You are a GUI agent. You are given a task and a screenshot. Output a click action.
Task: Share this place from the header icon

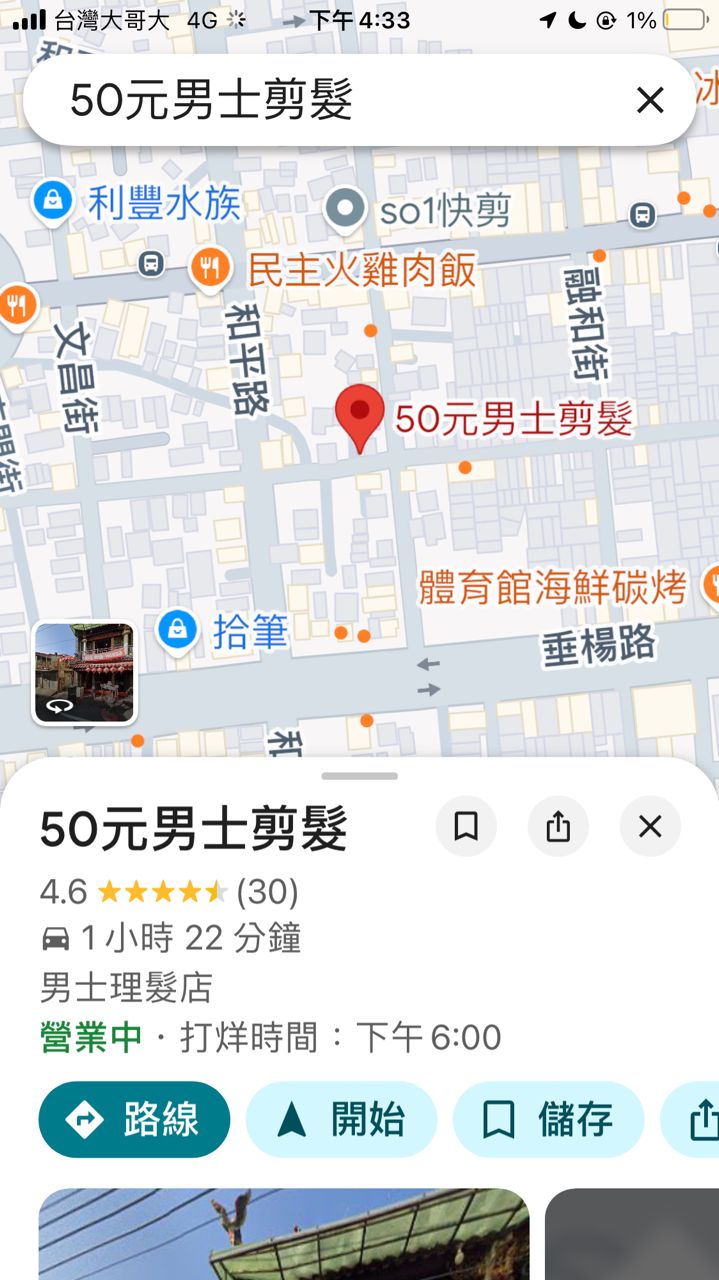tap(558, 827)
